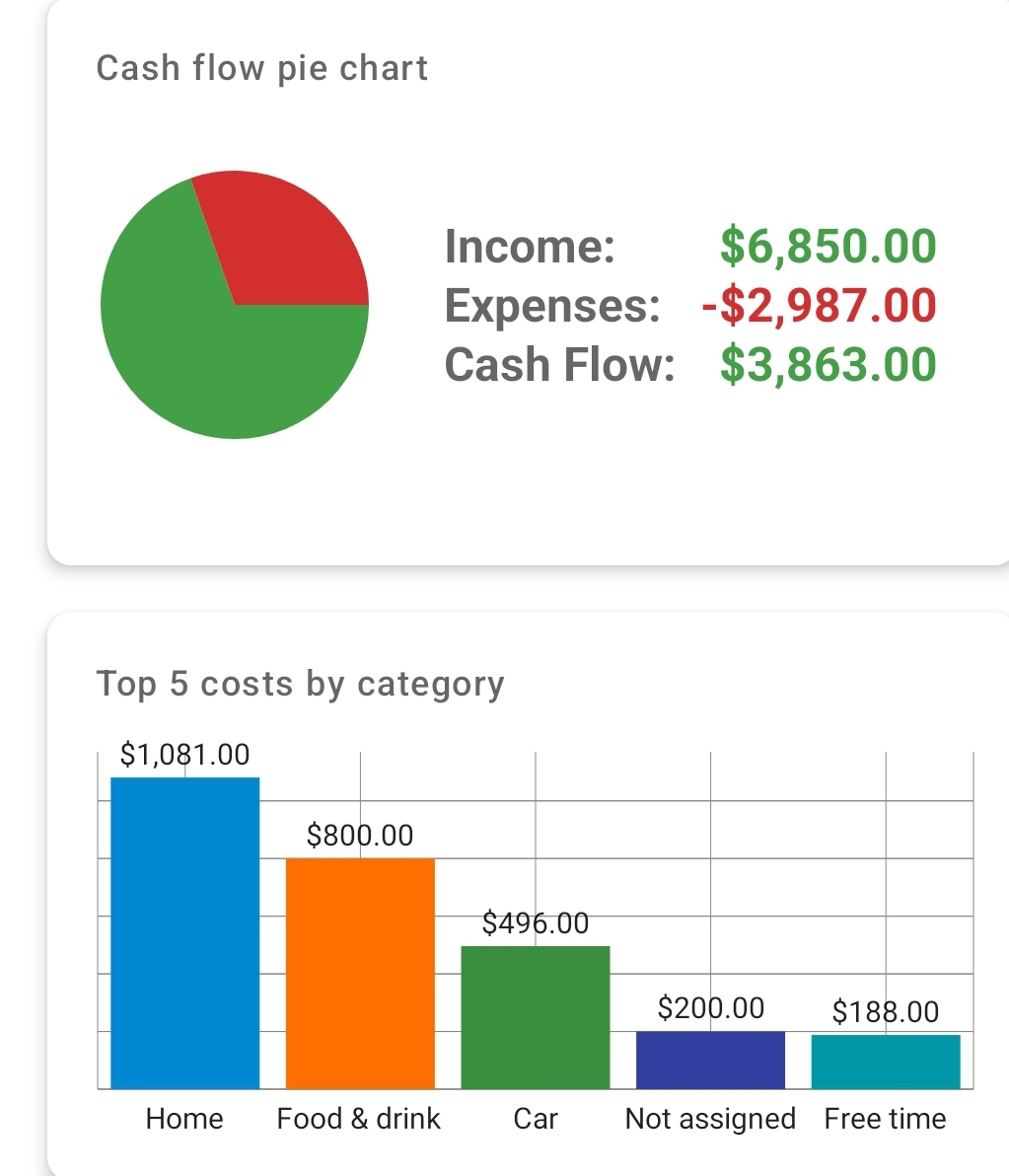Select the Free time bar
Viewport: 1009px width, 1176px height.
pyautogui.click(x=886, y=1062)
